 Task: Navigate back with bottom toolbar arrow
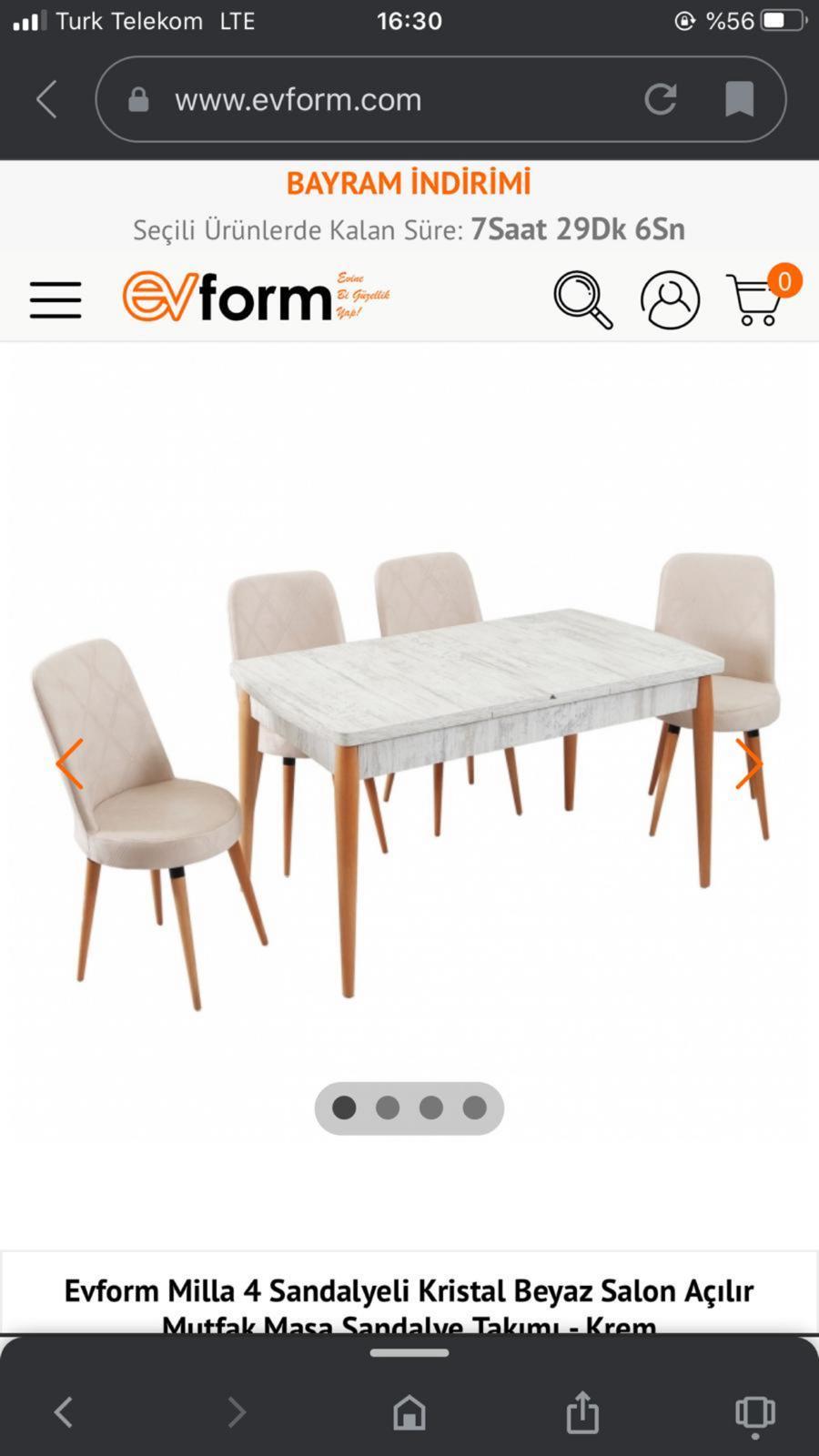[64, 1412]
